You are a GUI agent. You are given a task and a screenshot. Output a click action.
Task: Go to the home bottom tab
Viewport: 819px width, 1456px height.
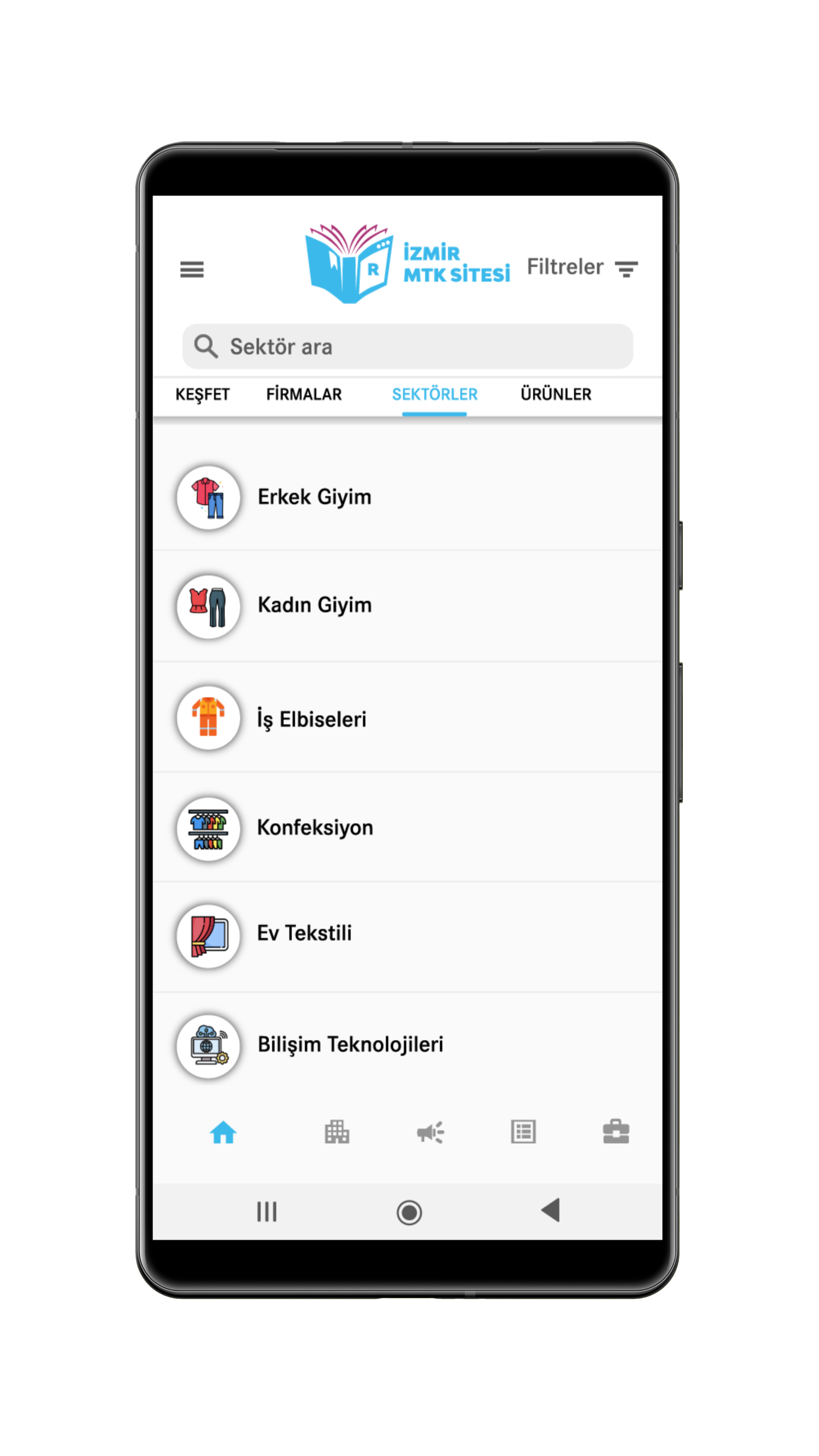pos(223,1132)
